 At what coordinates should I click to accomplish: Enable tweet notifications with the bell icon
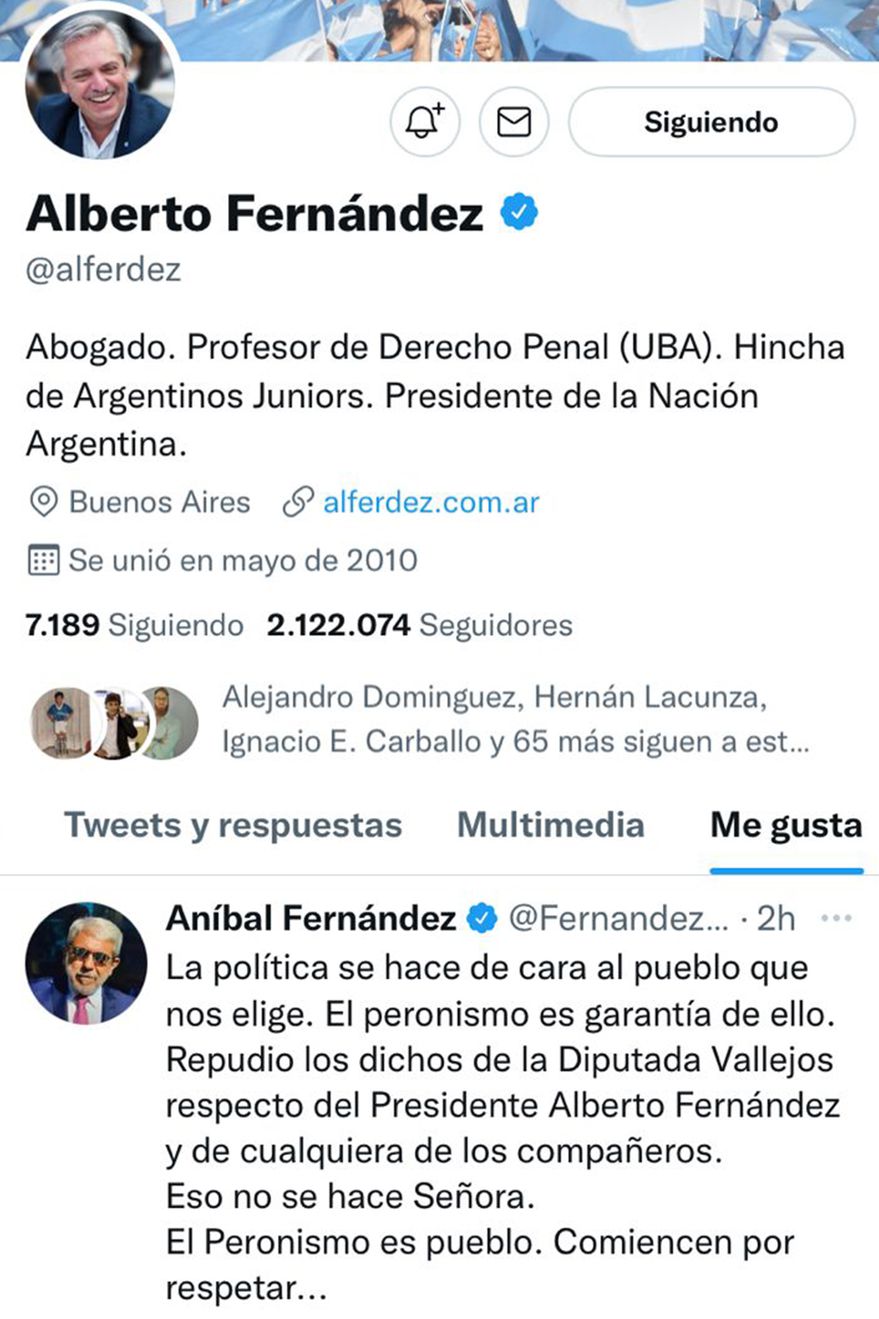424,122
